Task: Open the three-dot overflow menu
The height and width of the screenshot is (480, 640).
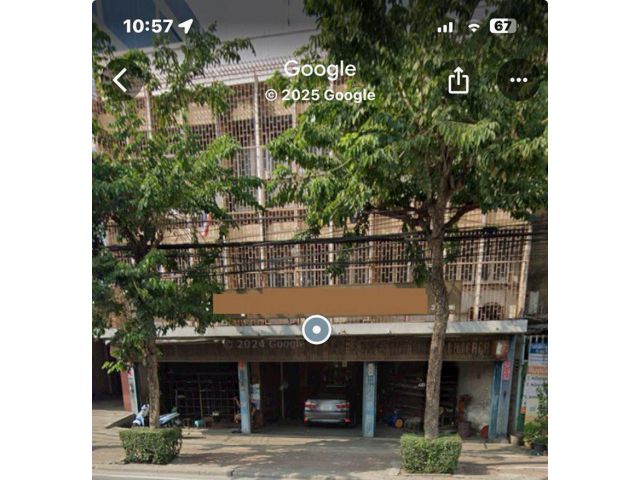Action: click(518, 80)
